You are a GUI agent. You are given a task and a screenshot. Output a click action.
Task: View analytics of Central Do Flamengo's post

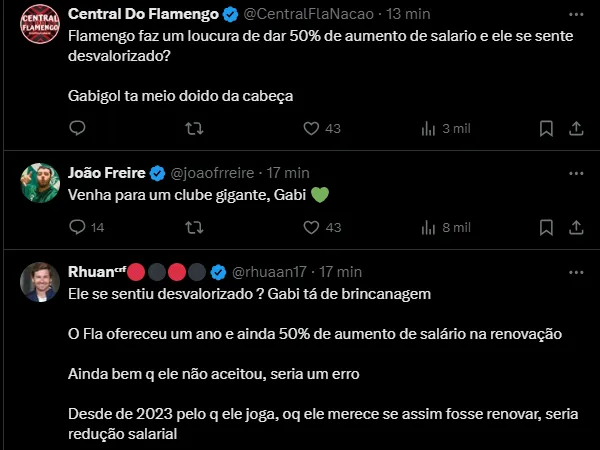tap(428, 128)
